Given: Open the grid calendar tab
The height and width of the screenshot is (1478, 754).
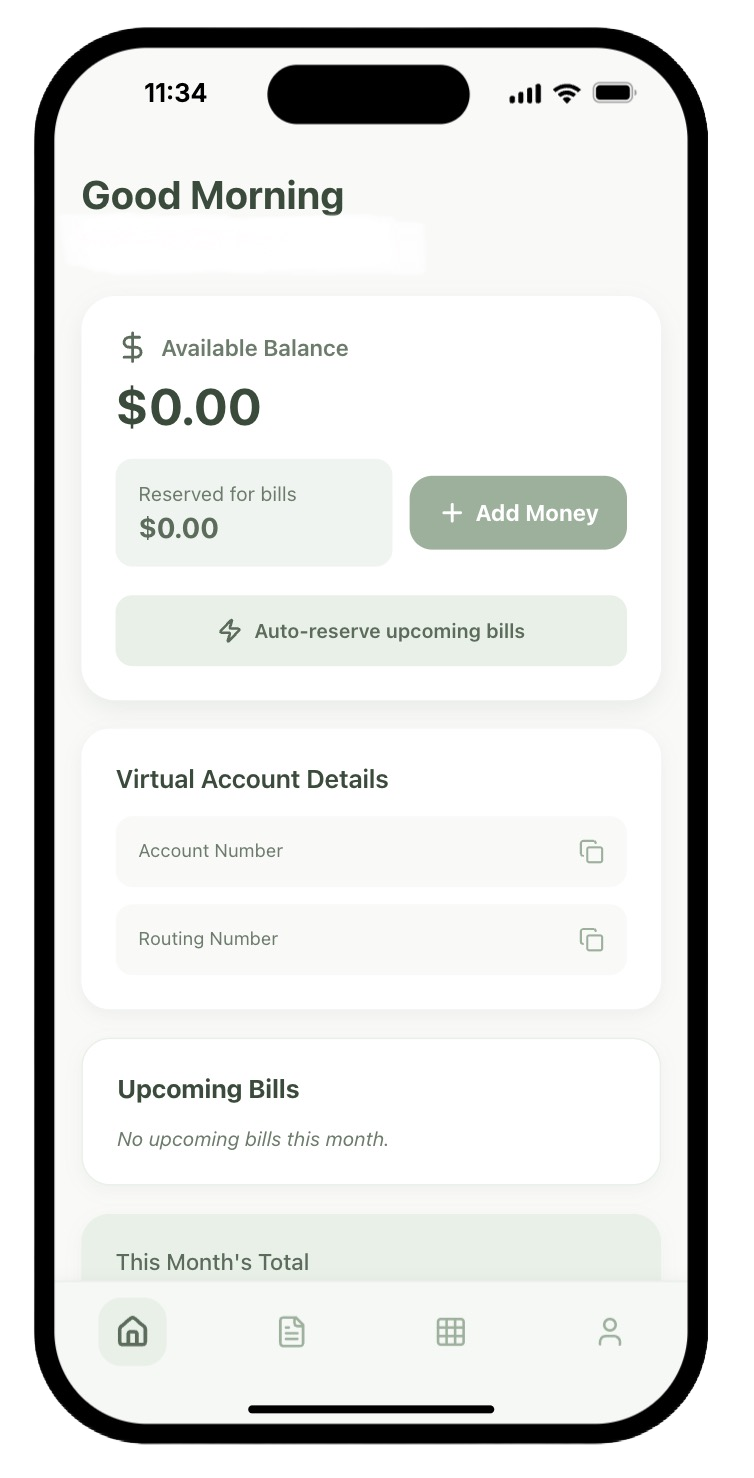Looking at the screenshot, I should click(x=451, y=1331).
